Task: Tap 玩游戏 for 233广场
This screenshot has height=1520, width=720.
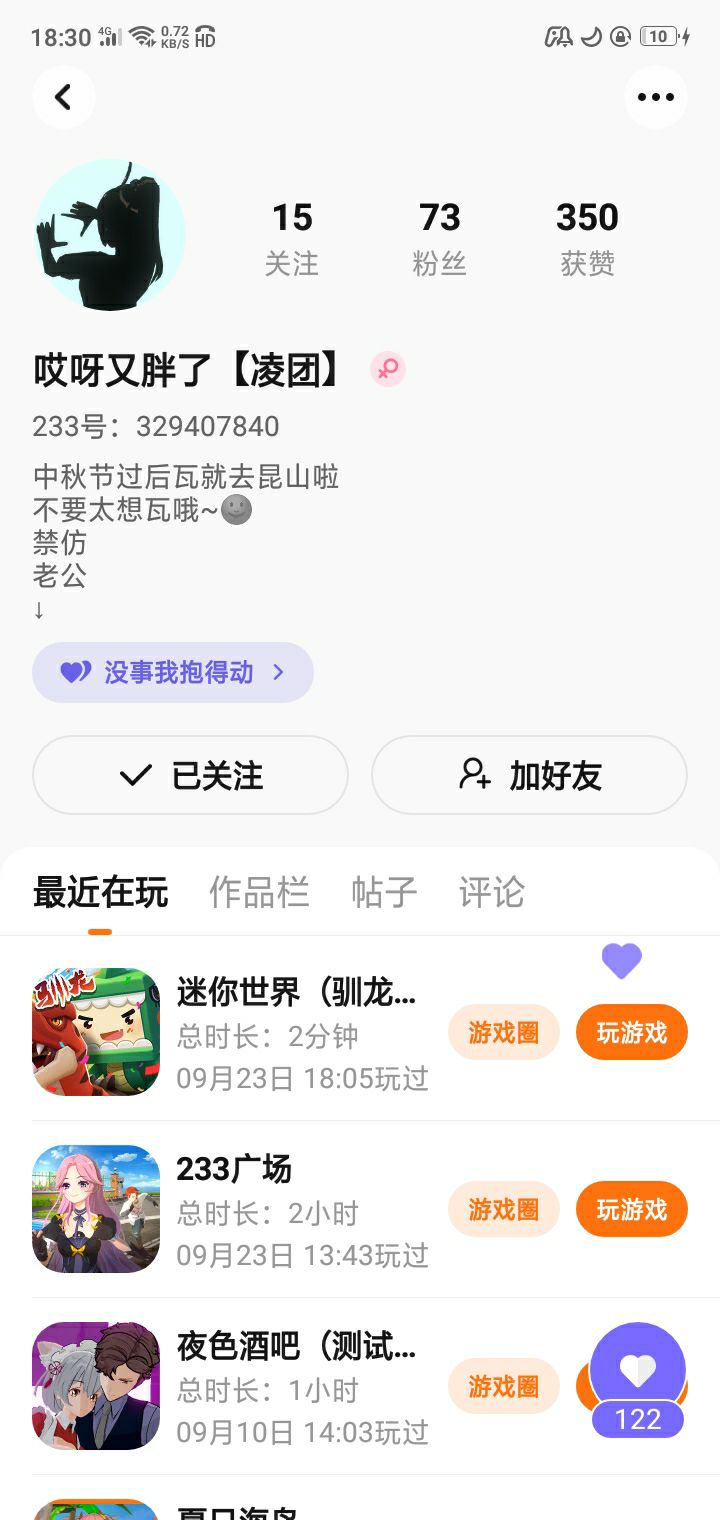Action: pyautogui.click(x=631, y=1209)
